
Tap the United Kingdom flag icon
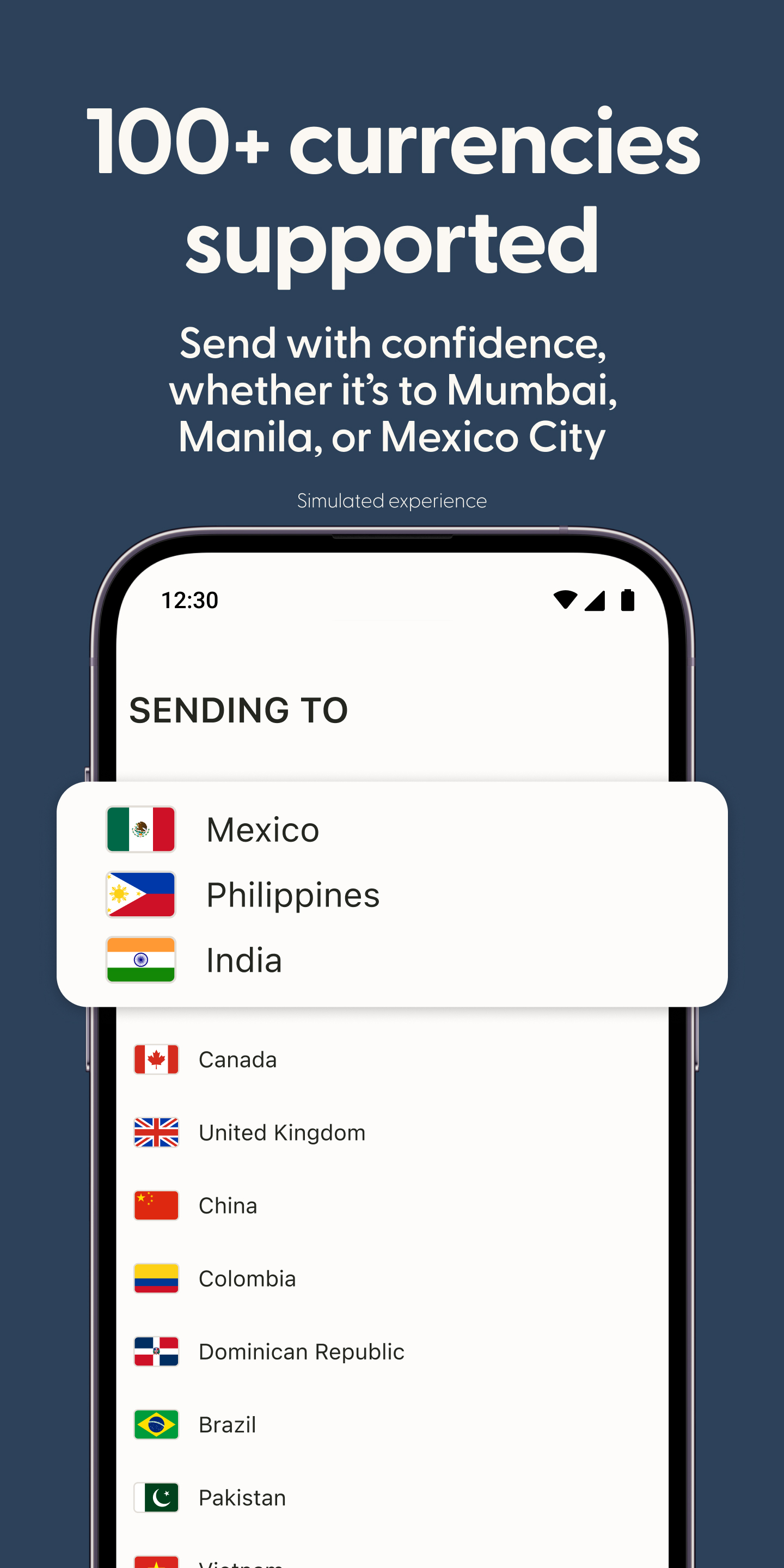click(x=156, y=1132)
